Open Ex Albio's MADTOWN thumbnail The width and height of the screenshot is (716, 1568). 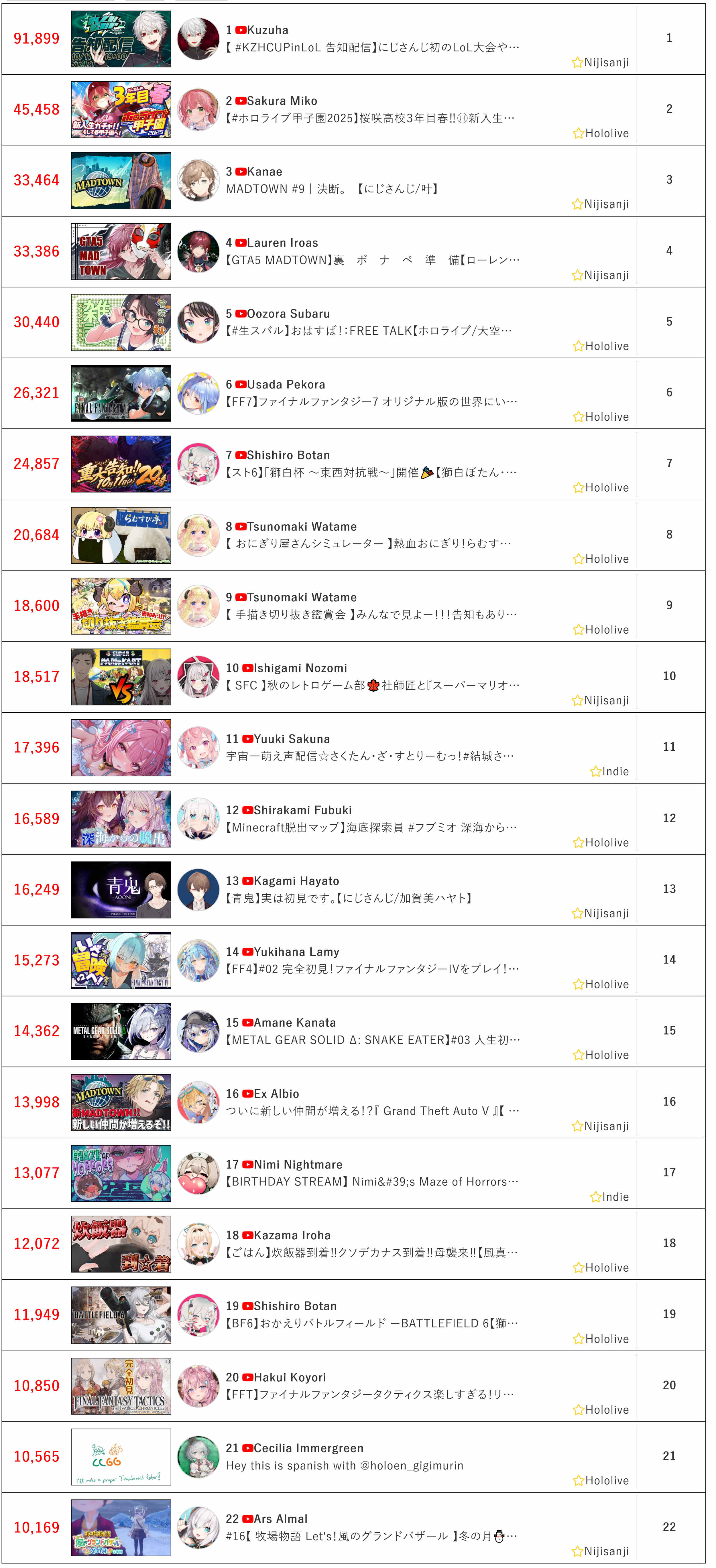click(121, 1102)
